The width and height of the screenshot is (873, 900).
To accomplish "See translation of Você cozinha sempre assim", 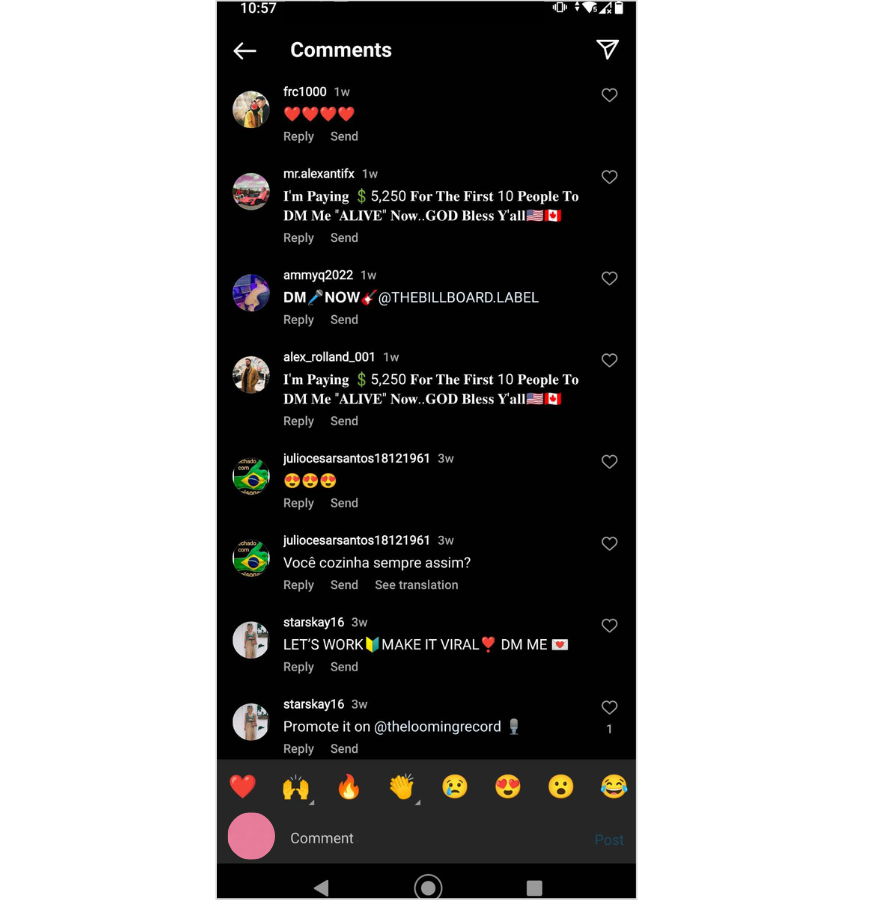I will coord(416,585).
